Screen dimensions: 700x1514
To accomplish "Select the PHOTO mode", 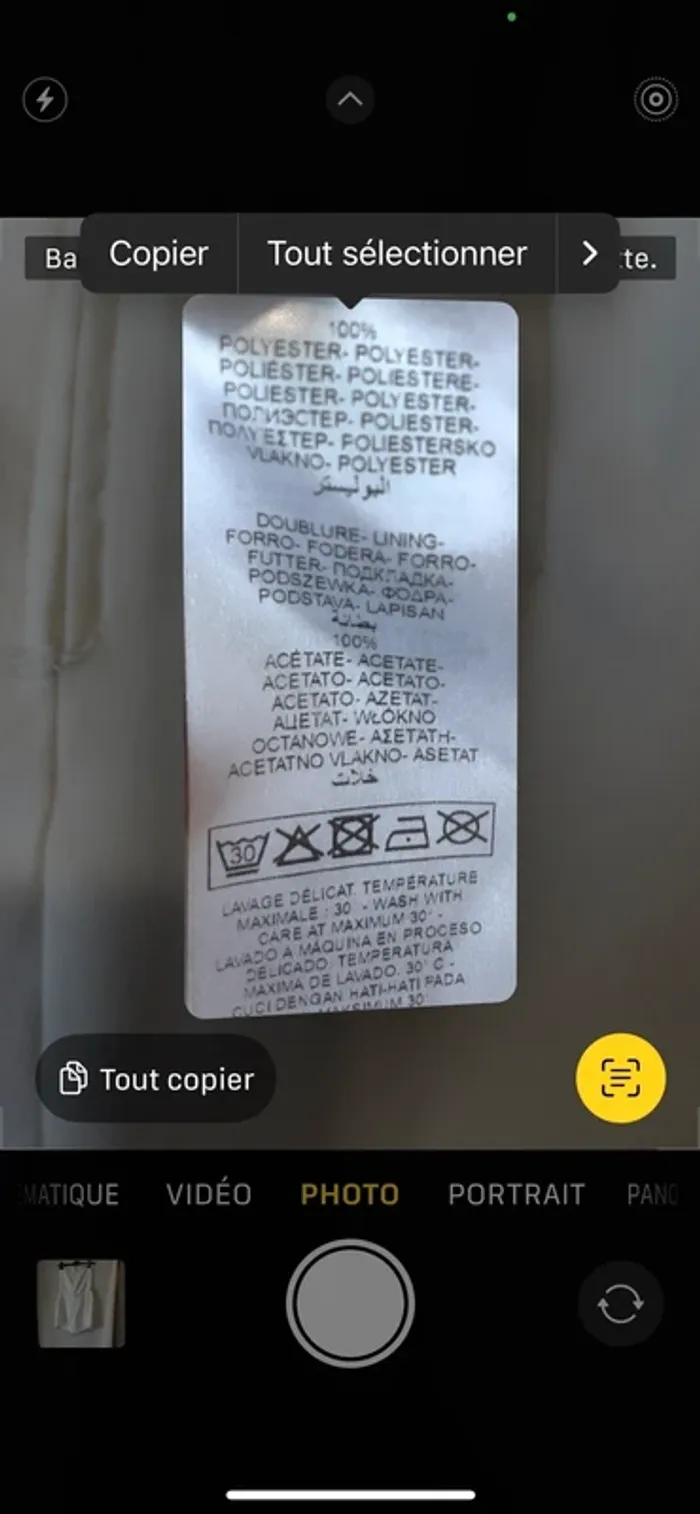I will coord(350,1194).
